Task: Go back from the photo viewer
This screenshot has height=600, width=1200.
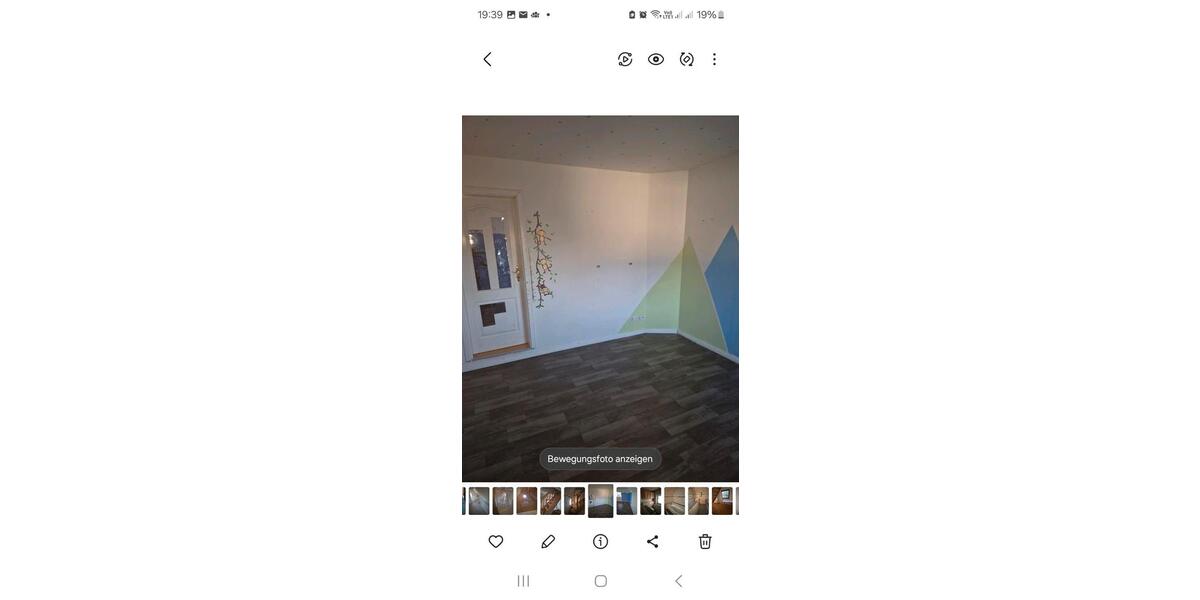Action: click(x=487, y=59)
